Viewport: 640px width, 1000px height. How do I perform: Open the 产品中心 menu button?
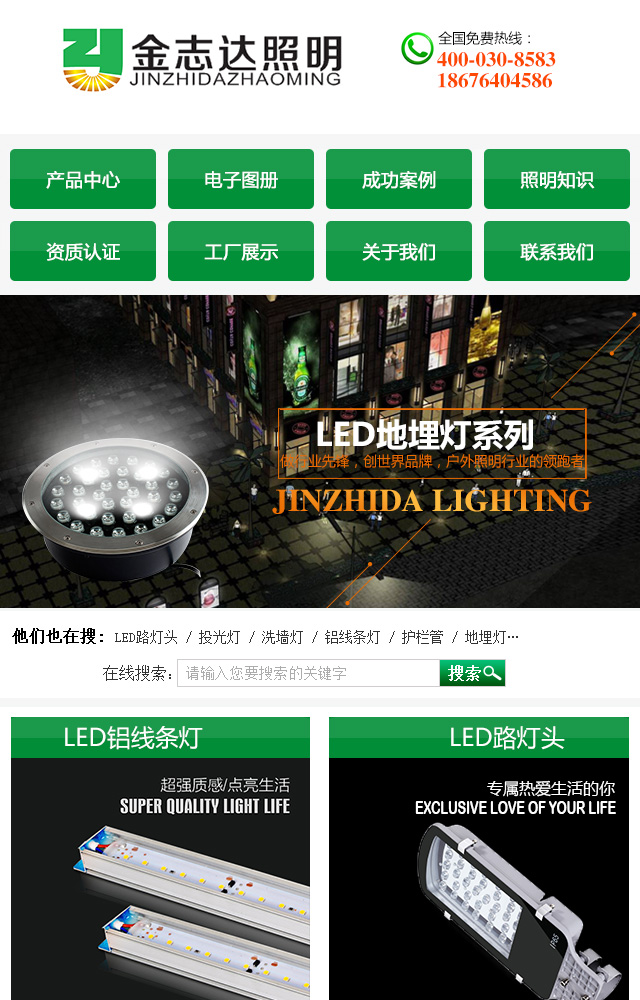click(83, 179)
